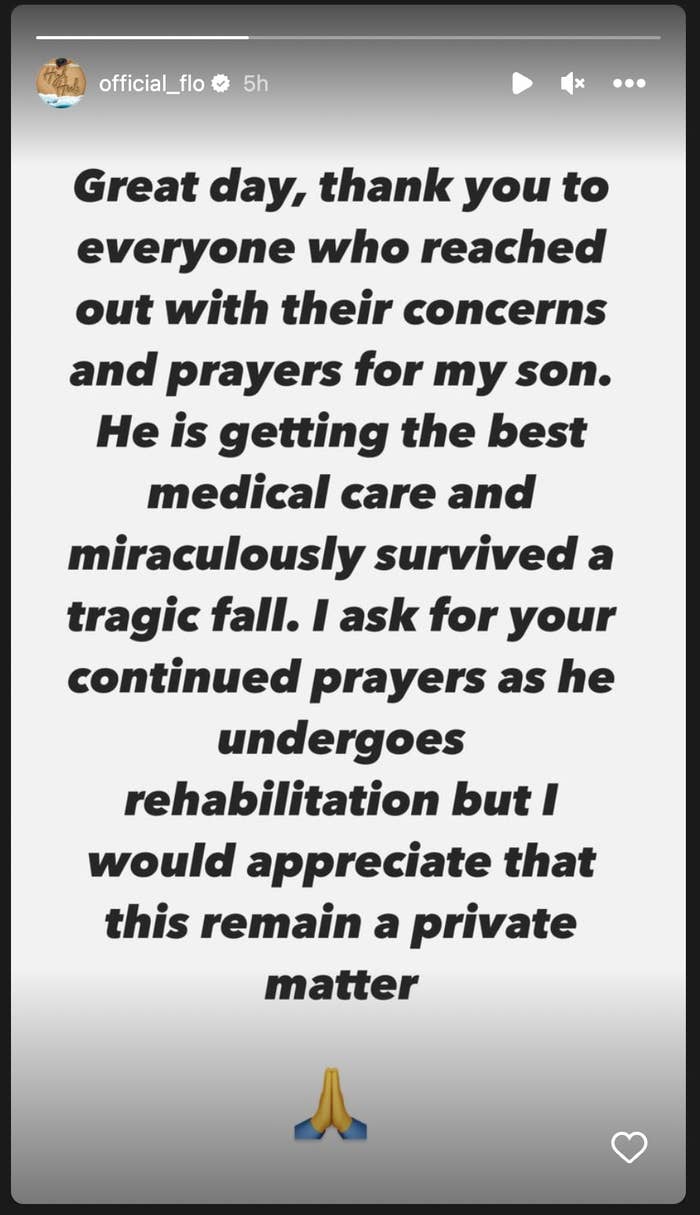Viewport: 700px width, 1215px height.
Task: Open official_flo's profile picture
Action: pos(61,83)
